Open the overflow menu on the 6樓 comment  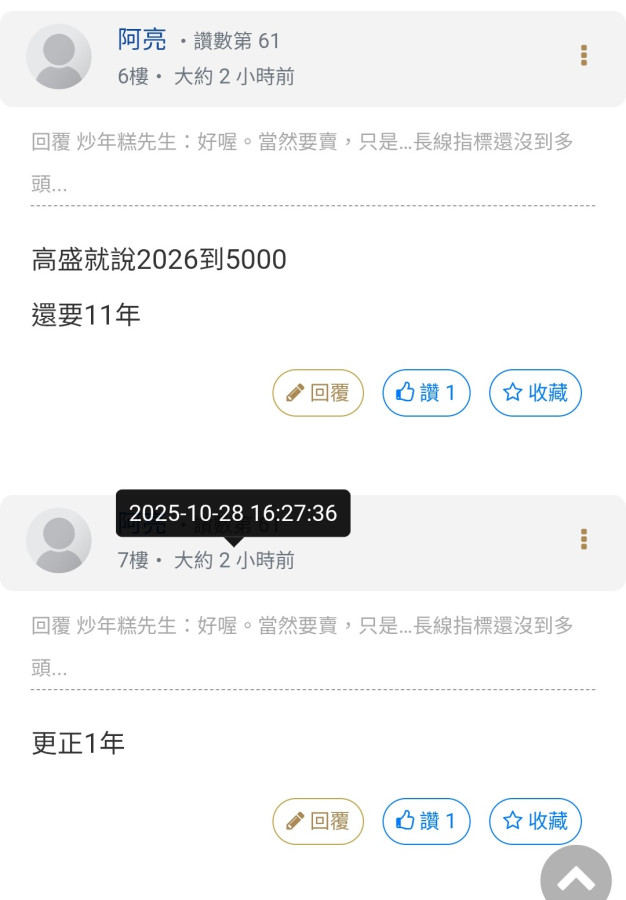tap(584, 56)
